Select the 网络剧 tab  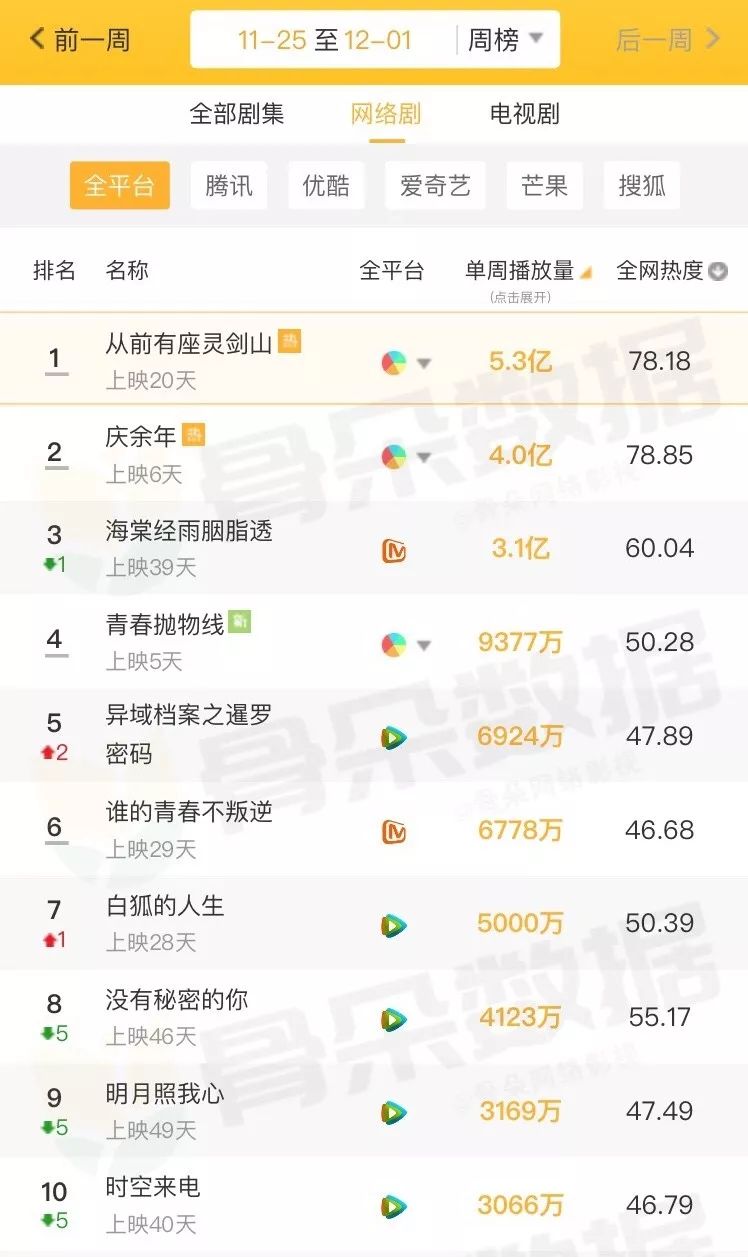[386, 114]
